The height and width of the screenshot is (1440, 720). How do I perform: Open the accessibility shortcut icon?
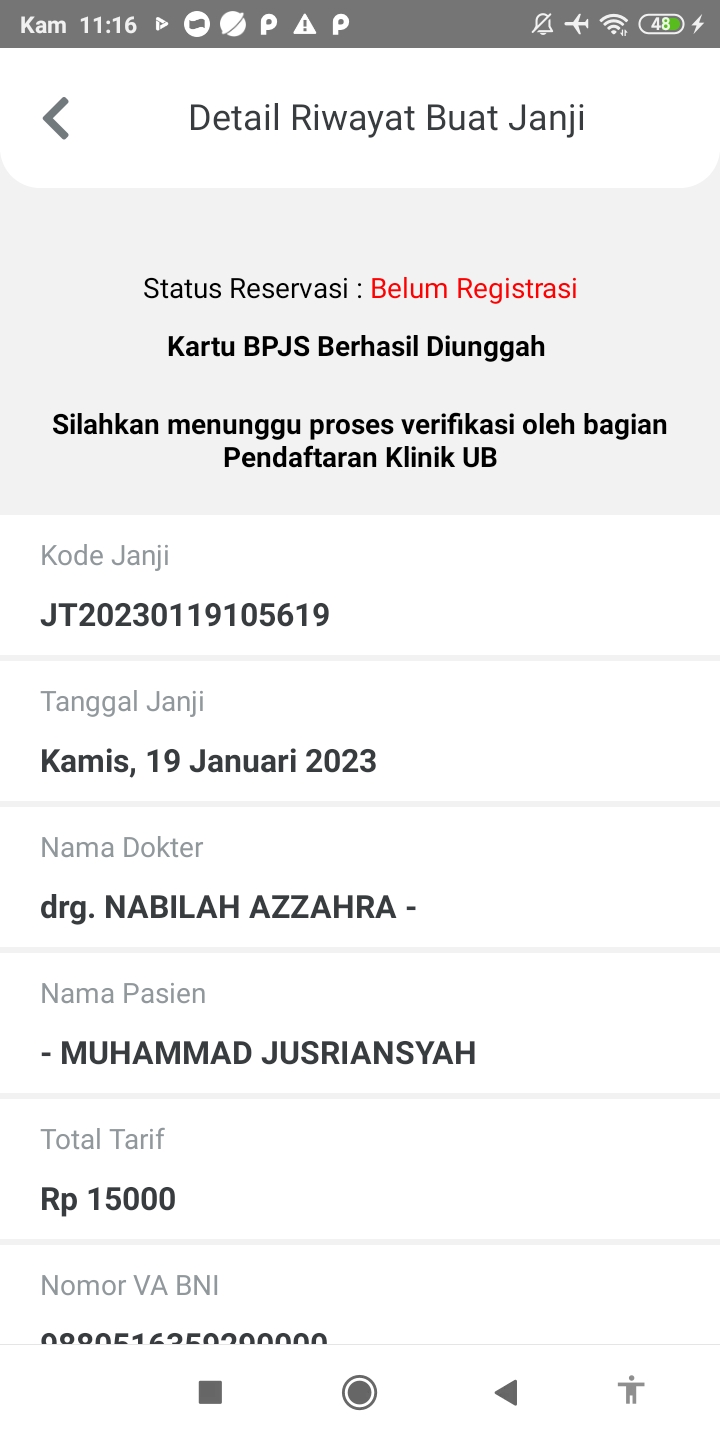coord(631,1391)
